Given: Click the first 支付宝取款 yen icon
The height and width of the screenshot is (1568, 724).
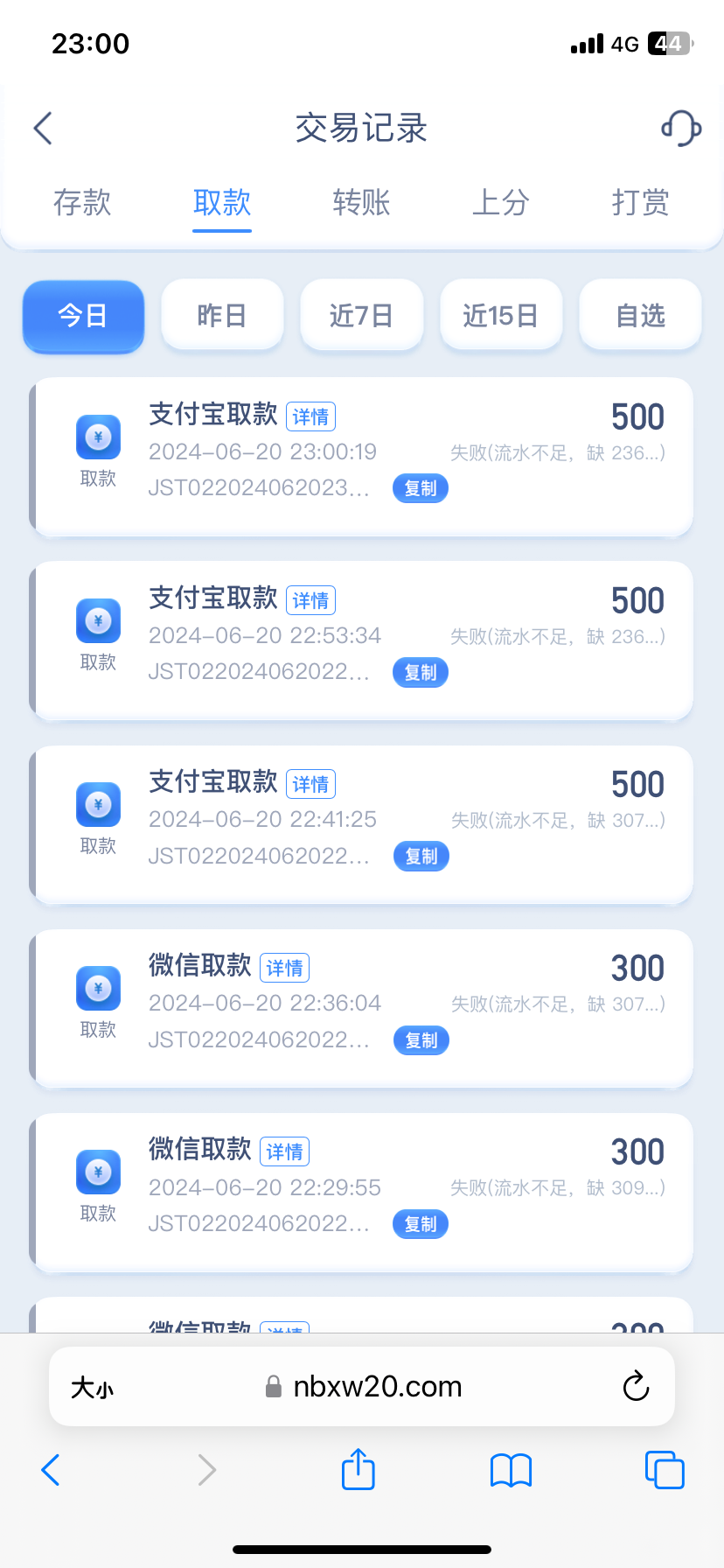Looking at the screenshot, I should (x=97, y=437).
